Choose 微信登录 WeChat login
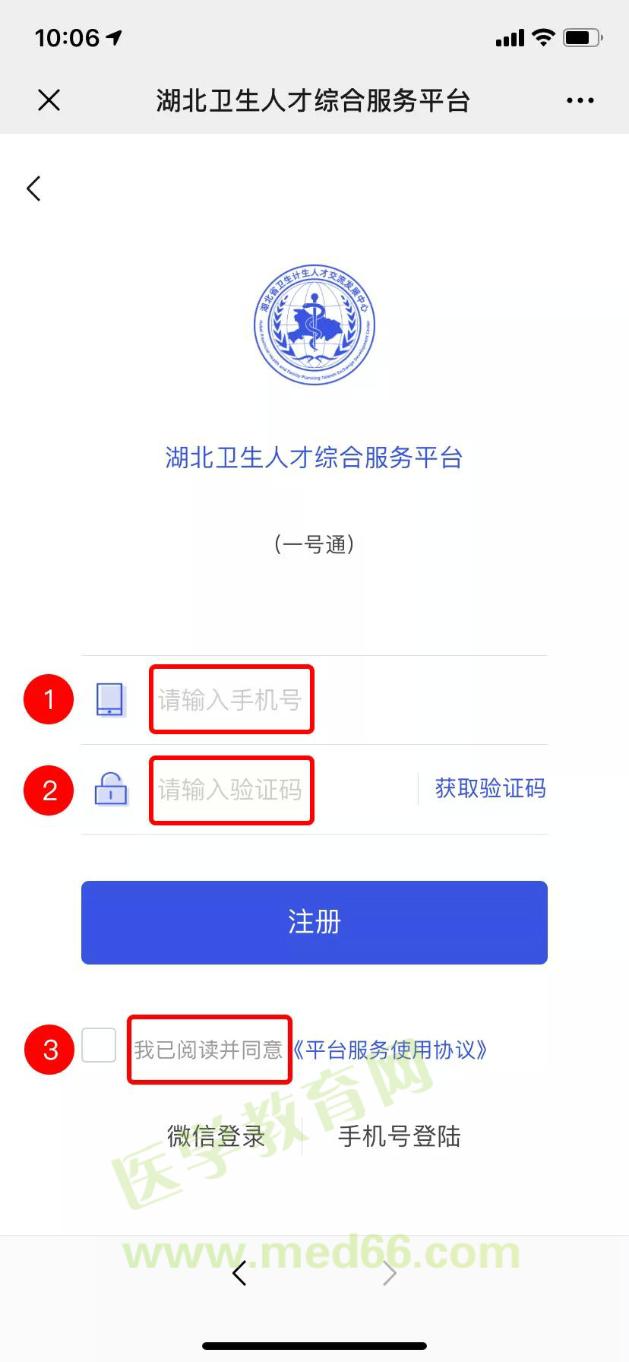 point(216,1137)
